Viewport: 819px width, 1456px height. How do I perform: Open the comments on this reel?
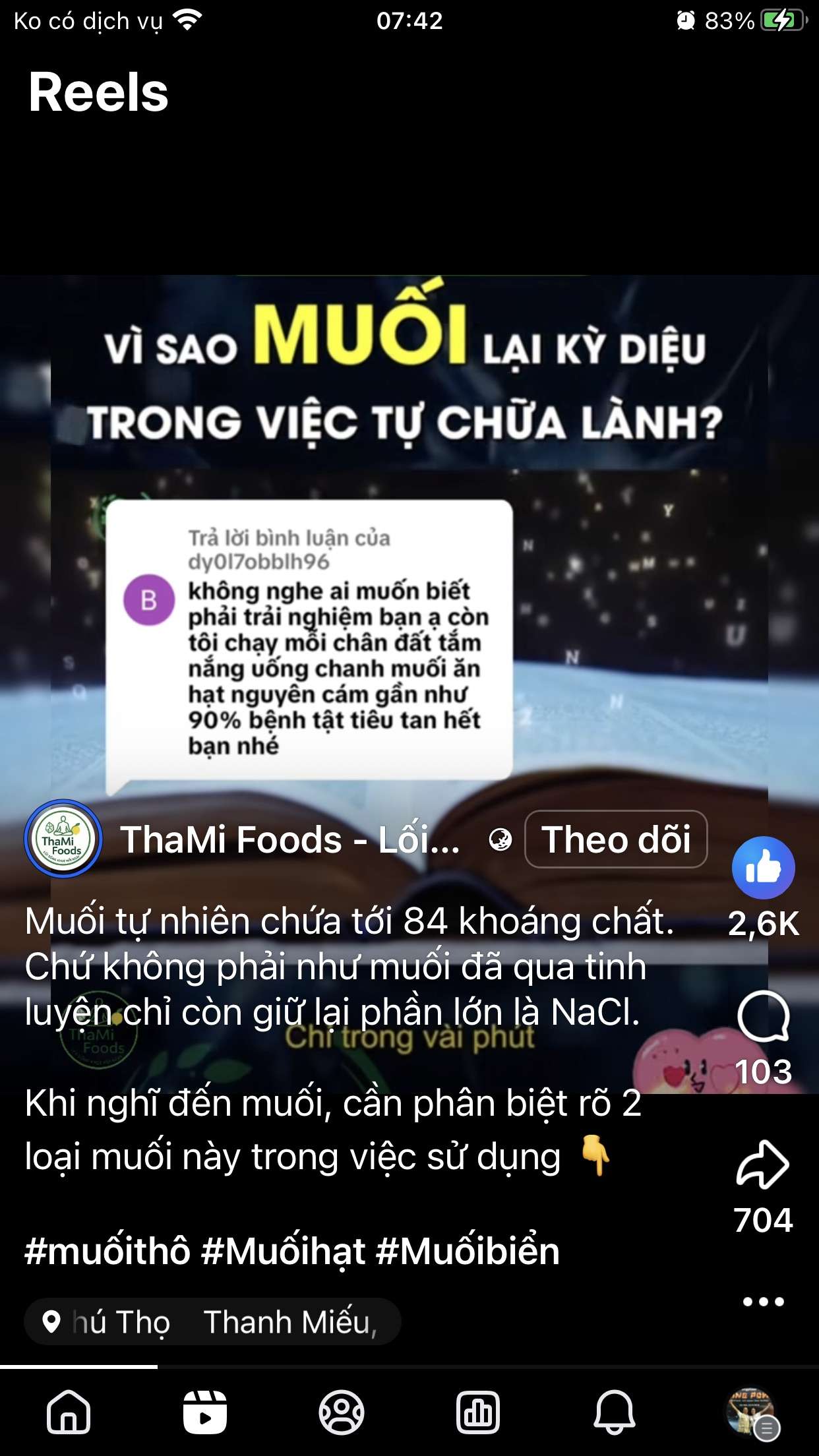(763, 1016)
